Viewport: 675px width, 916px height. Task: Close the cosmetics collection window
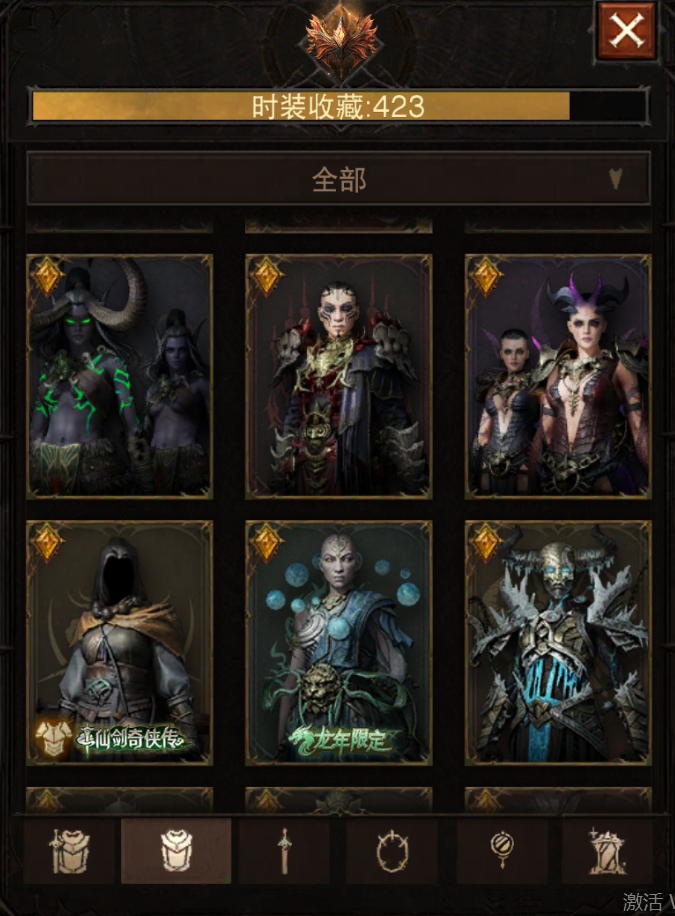(x=627, y=31)
